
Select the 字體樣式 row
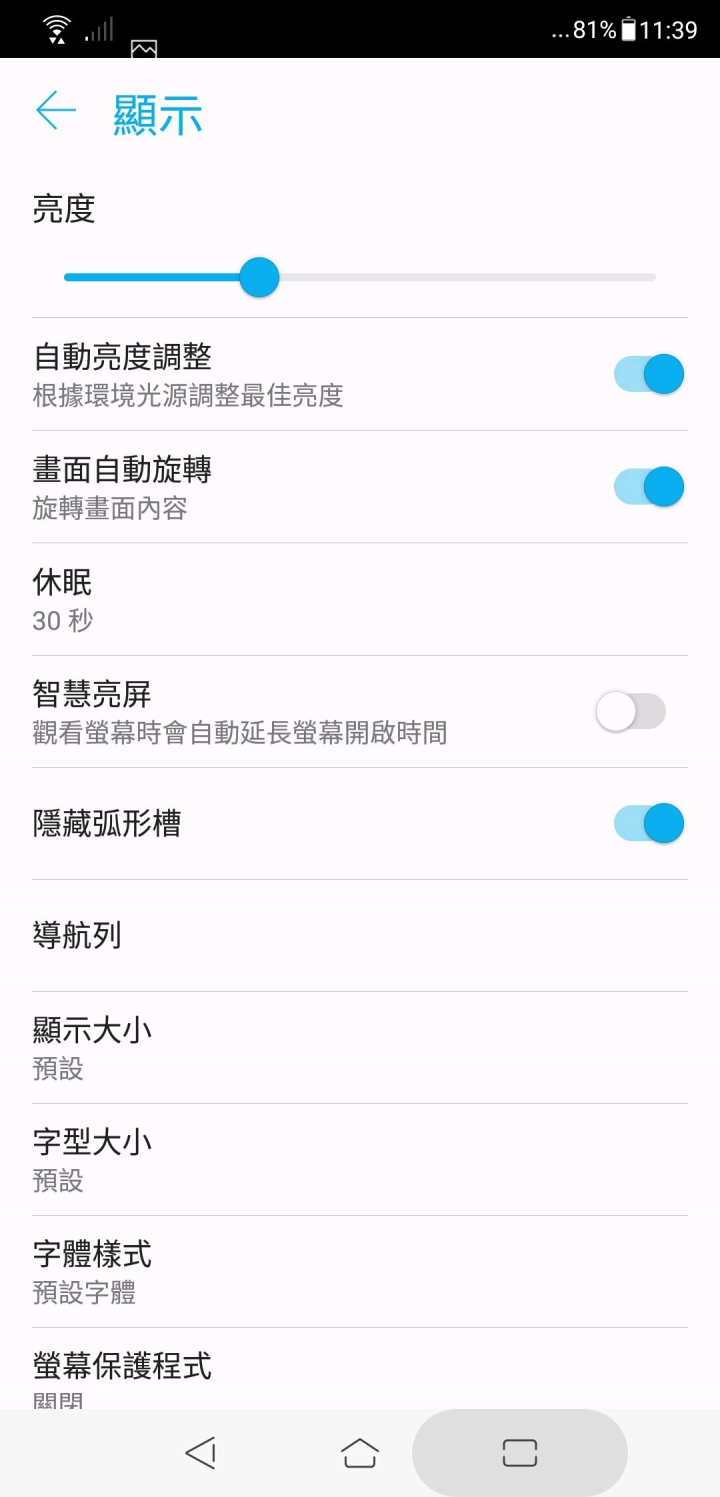[360, 1272]
